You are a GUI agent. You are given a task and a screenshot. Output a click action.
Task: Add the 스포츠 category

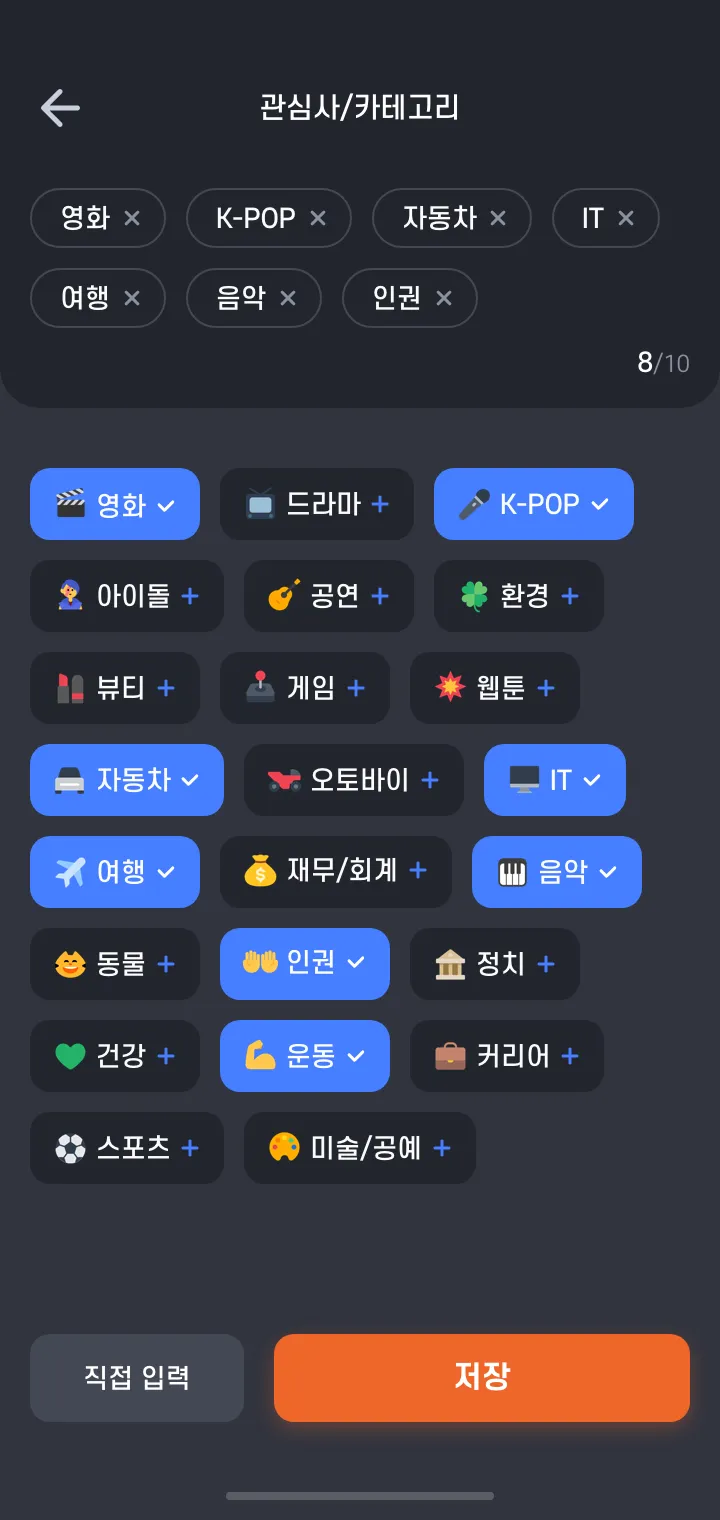coord(127,1148)
